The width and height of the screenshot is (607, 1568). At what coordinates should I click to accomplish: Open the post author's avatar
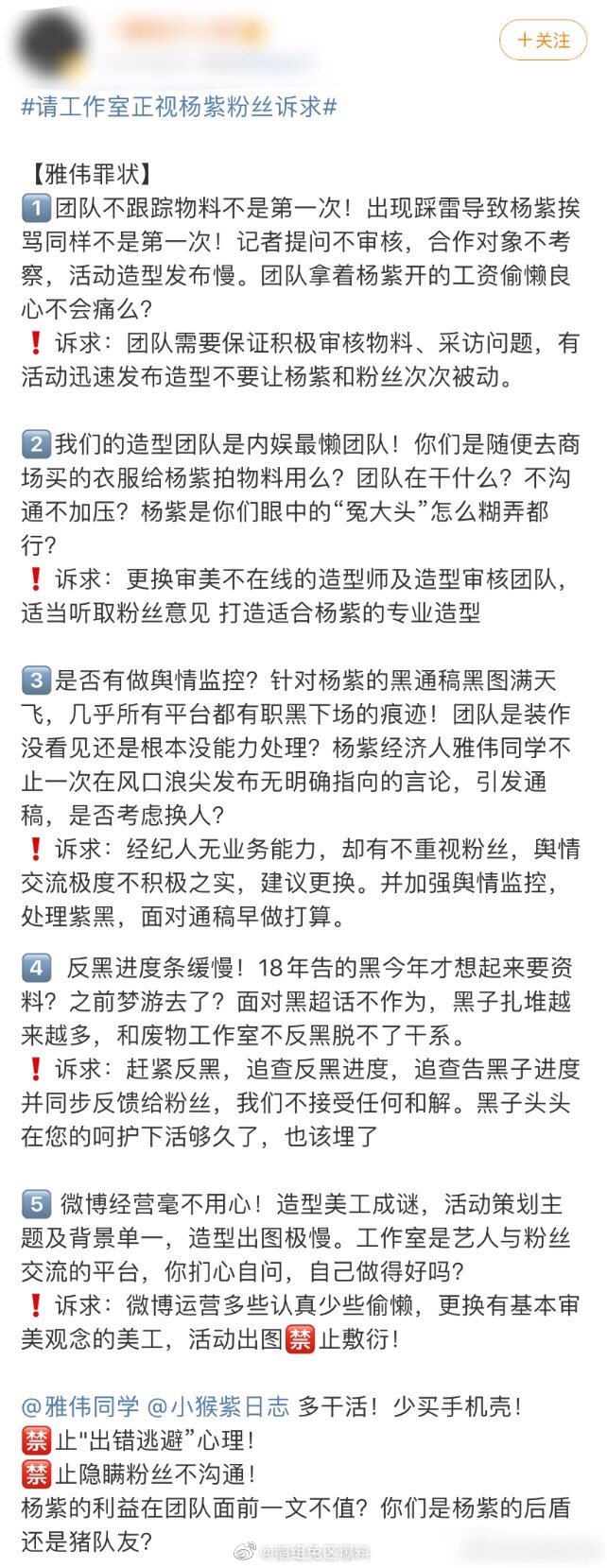[54, 42]
